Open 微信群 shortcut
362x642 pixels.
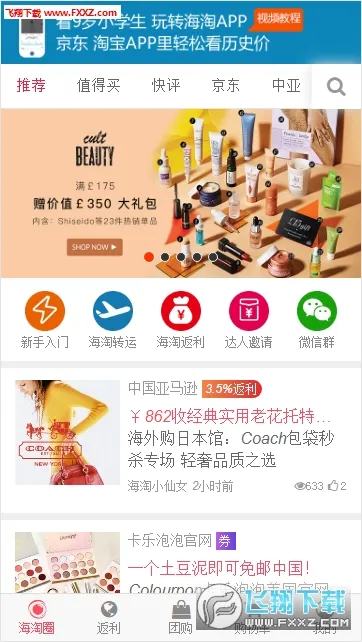[x=317, y=320]
